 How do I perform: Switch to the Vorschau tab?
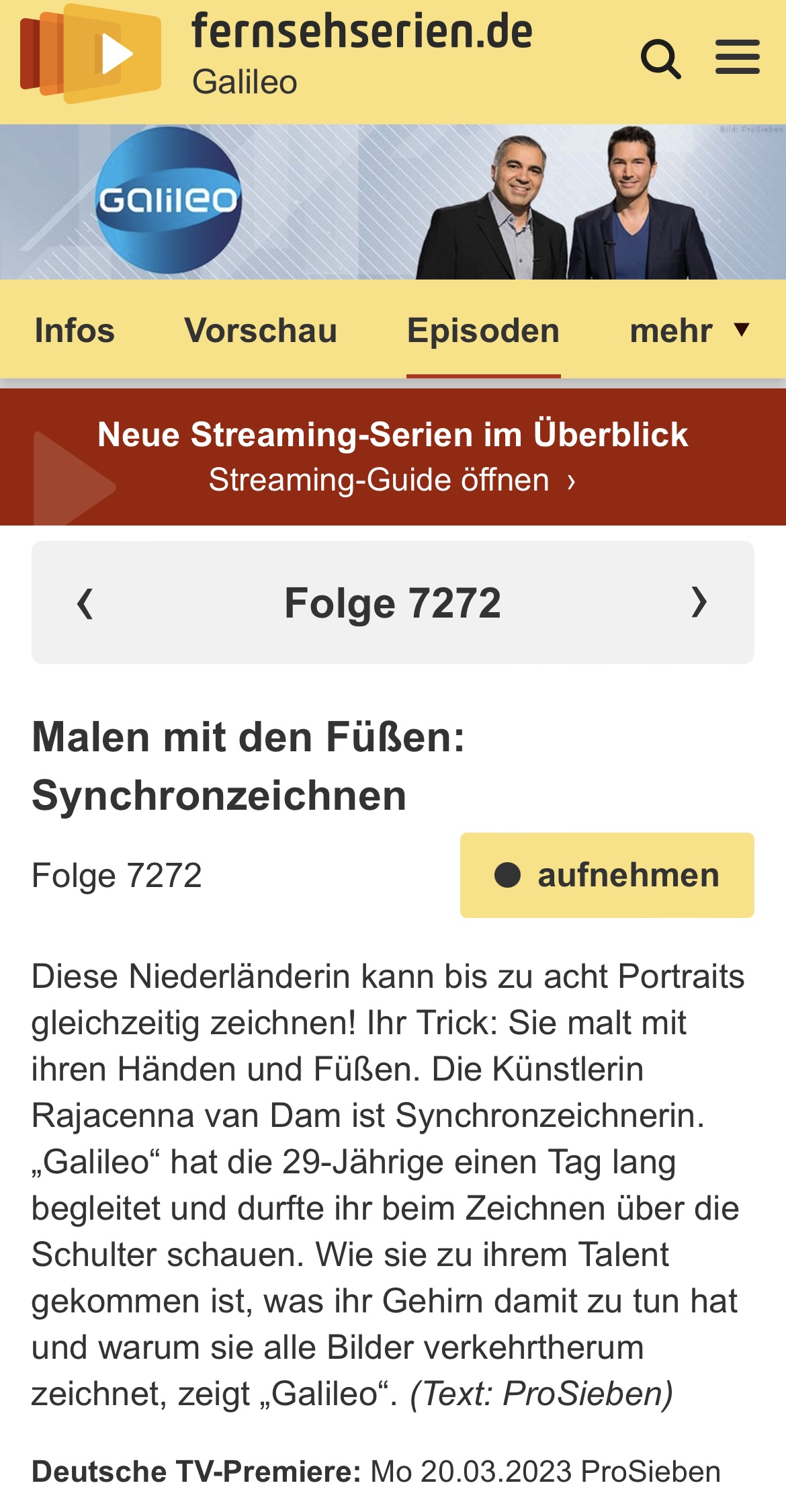click(x=261, y=330)
